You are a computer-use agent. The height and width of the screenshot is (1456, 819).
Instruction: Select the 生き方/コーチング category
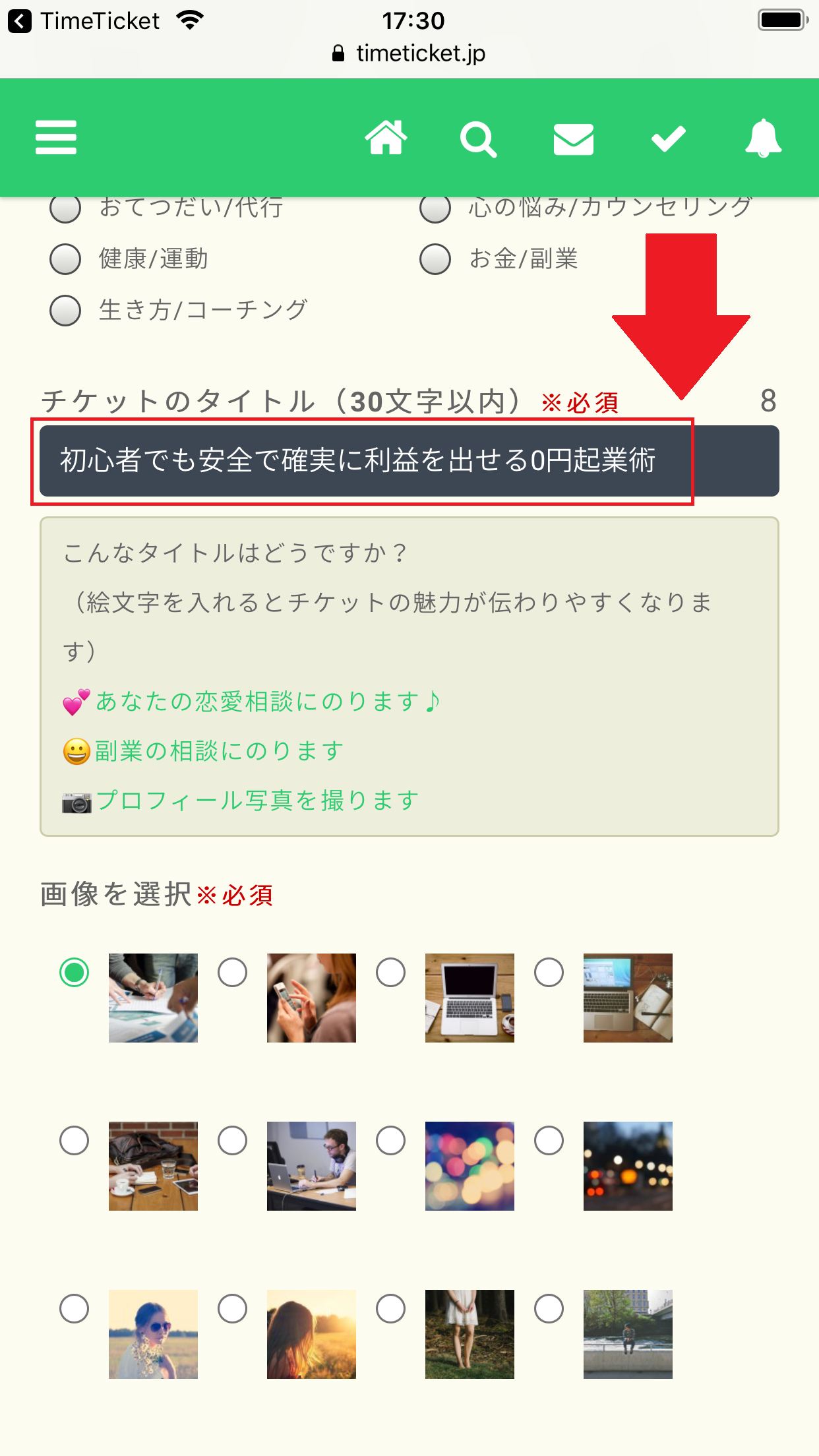click(x=65, y=311)
